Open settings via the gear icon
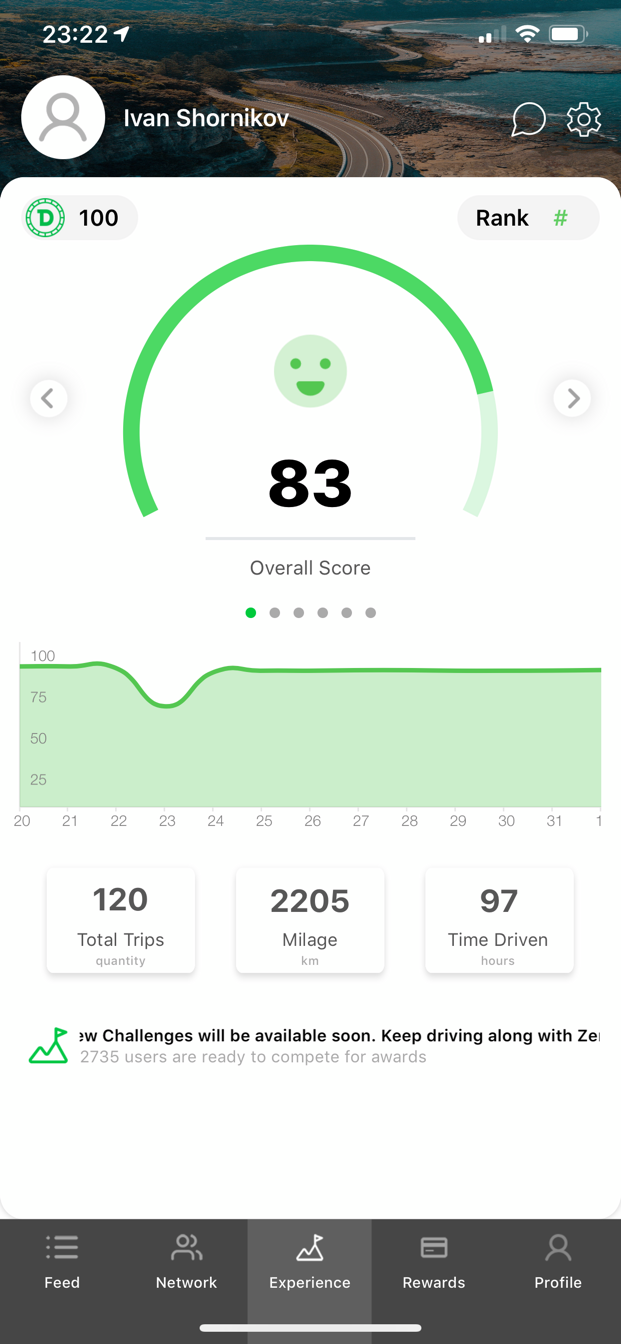Image resolution: width=621 pixels, height=1344 pixels. 584,119
